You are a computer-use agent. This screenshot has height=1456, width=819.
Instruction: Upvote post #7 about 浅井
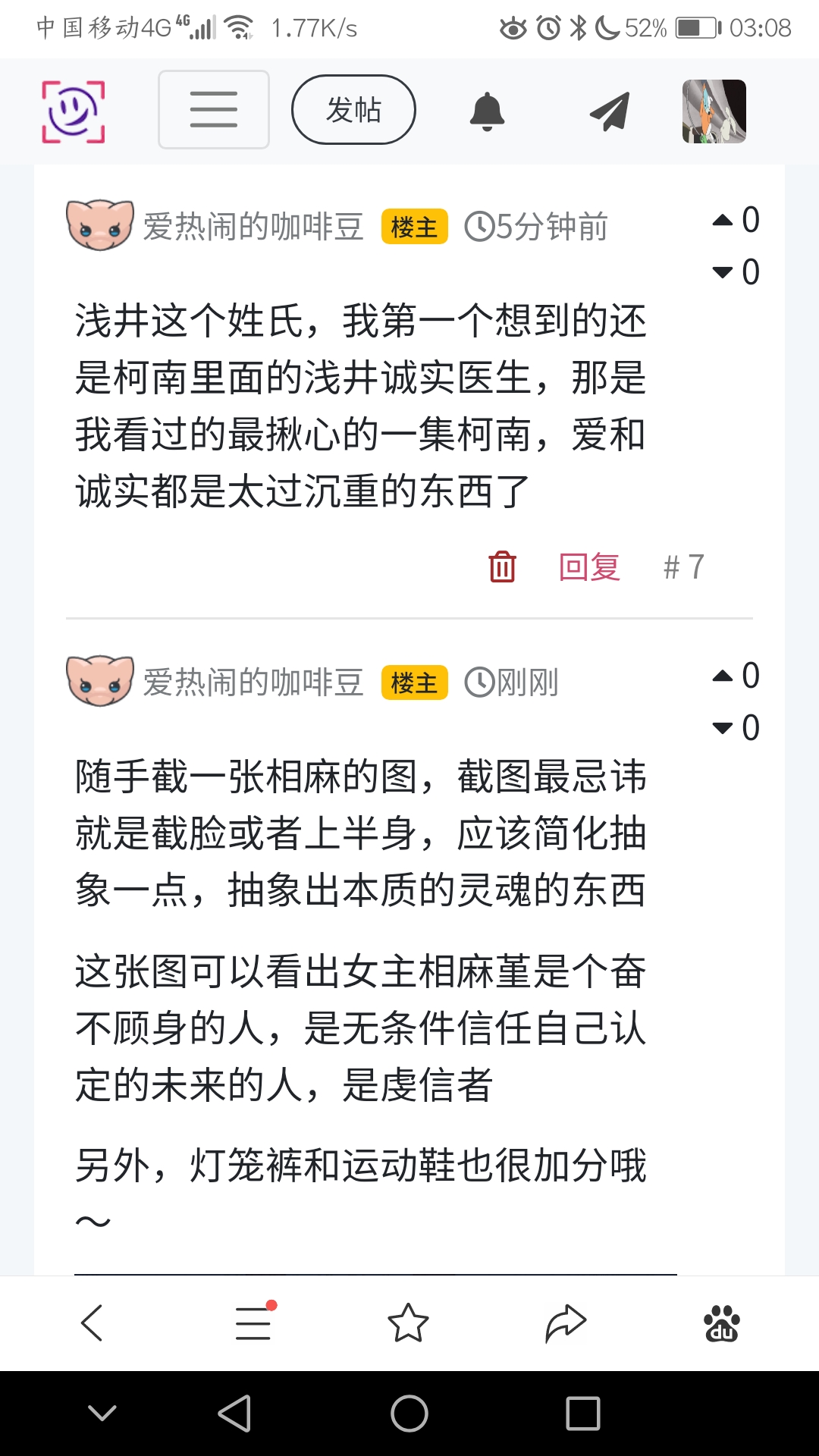coord(723,221)
